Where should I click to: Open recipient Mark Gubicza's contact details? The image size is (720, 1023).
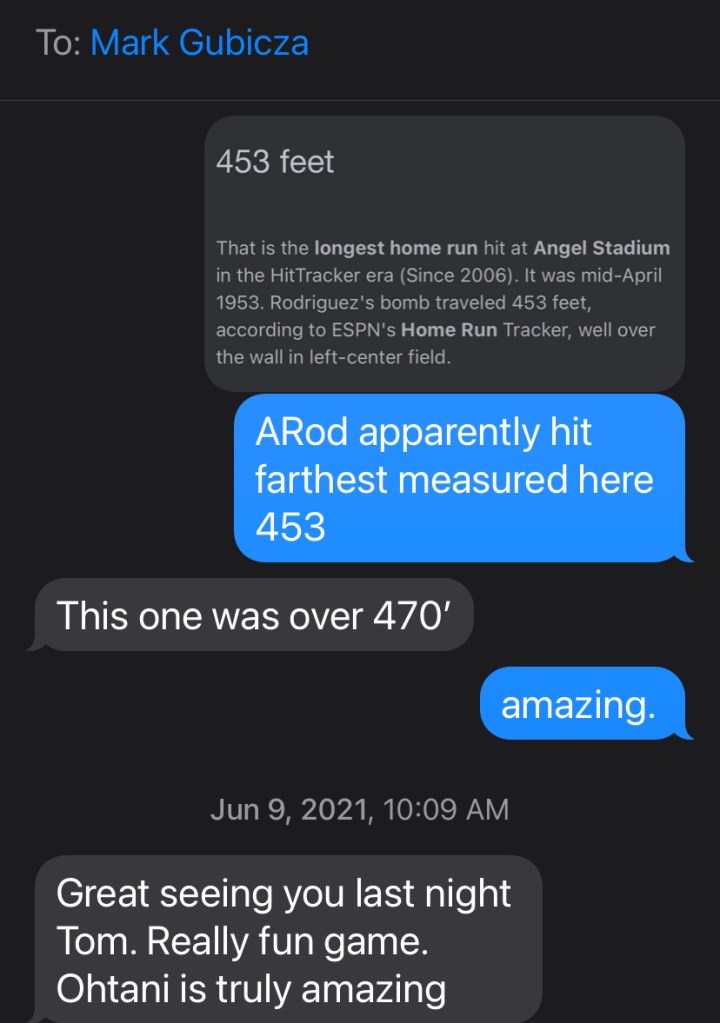[199, 43]
